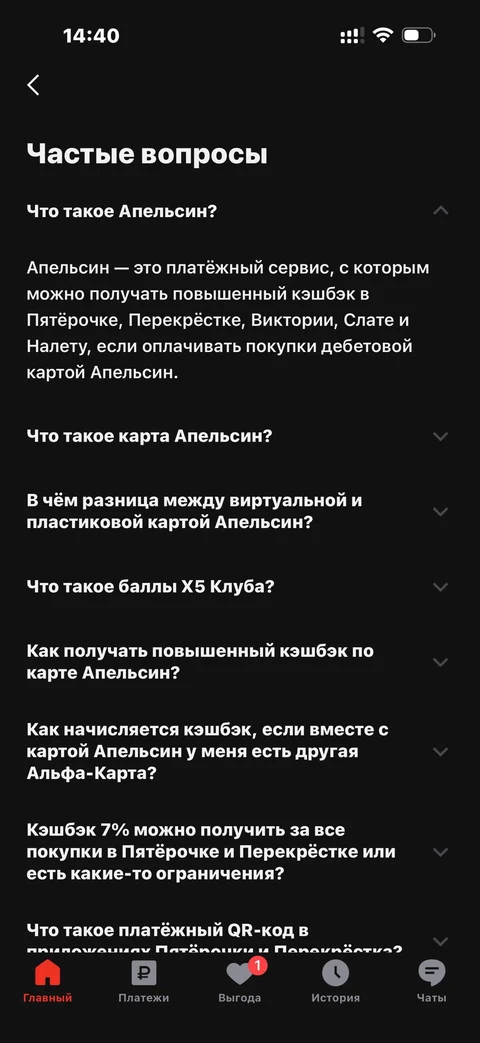Screen dimensions: 480x1043
Task: Open the Выгода tab
Action: [x=240, y=982]
